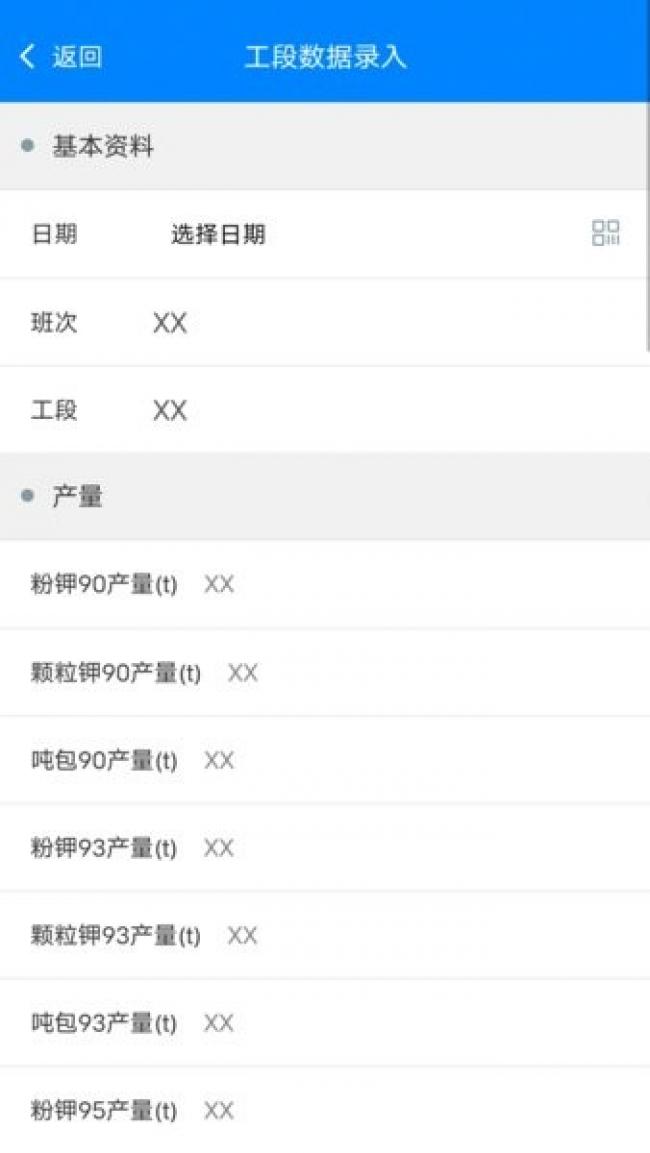Select the 颗粒钾93产量(t) input

[x=325, y=935]
